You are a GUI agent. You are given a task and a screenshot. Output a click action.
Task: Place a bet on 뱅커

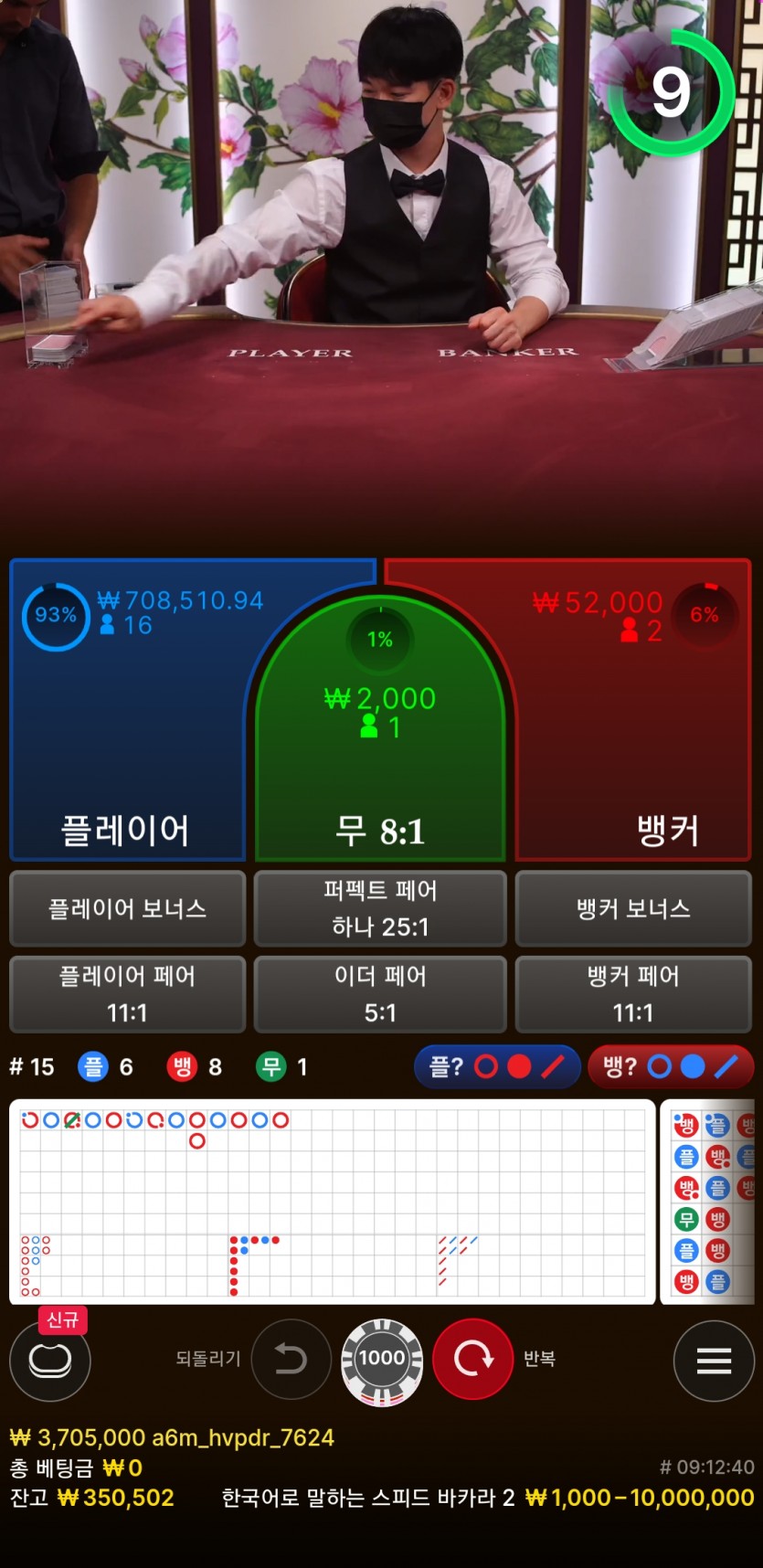632,710
